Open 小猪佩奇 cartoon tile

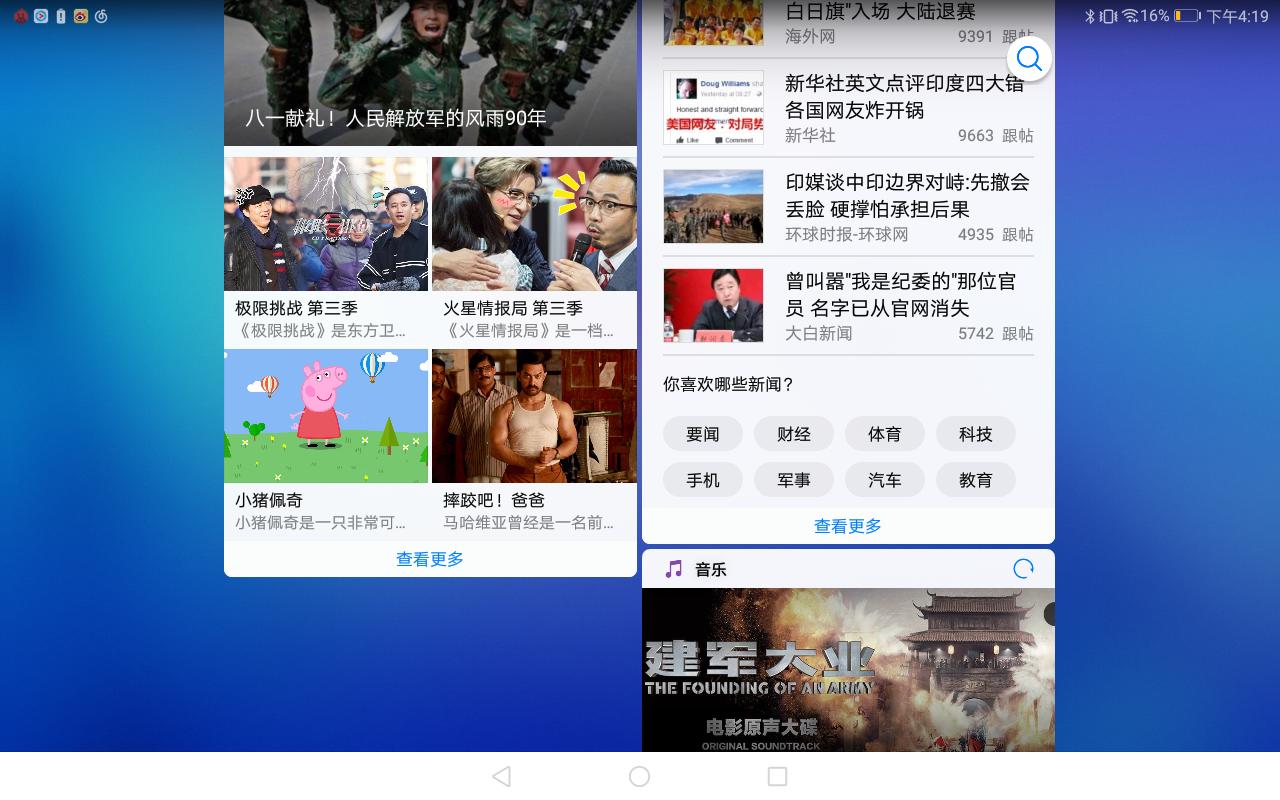pos(326,442)
